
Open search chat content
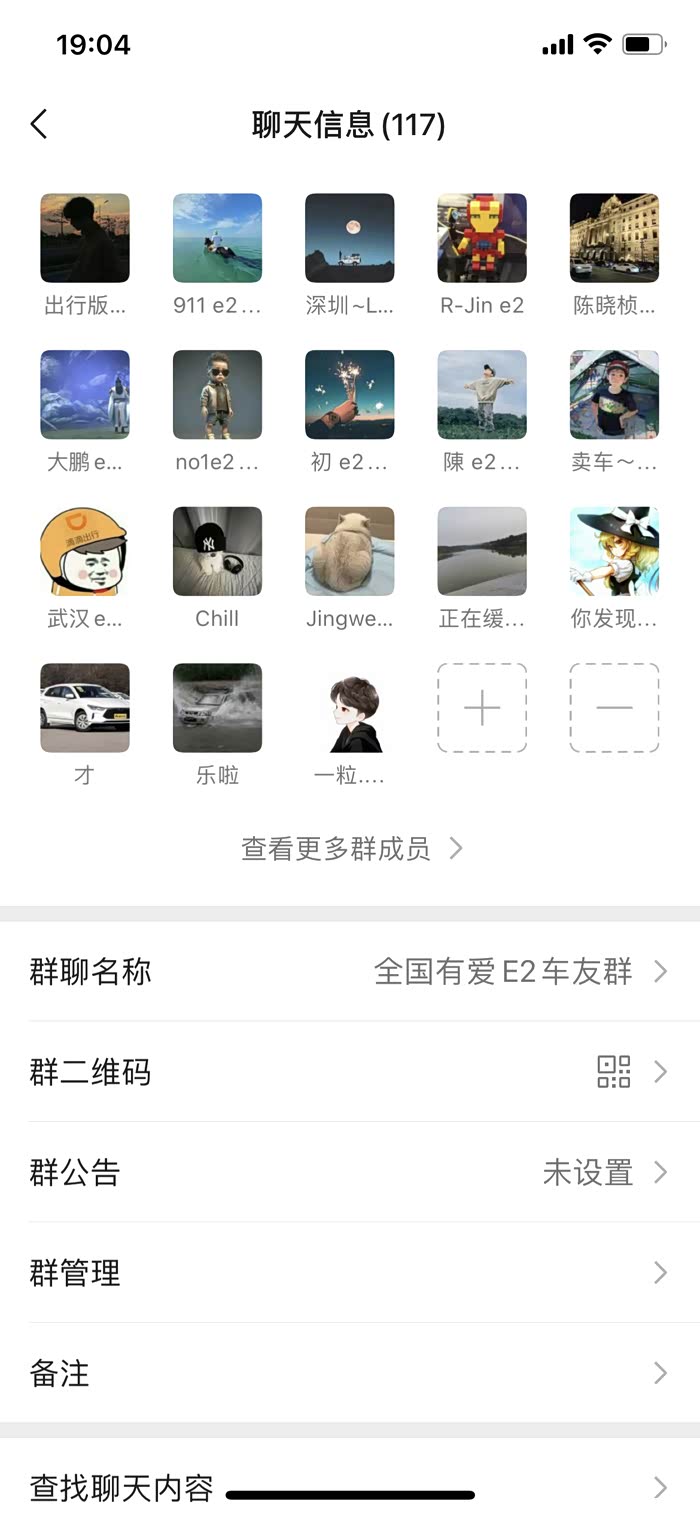pyautogui.click(x=350, y=1488)
